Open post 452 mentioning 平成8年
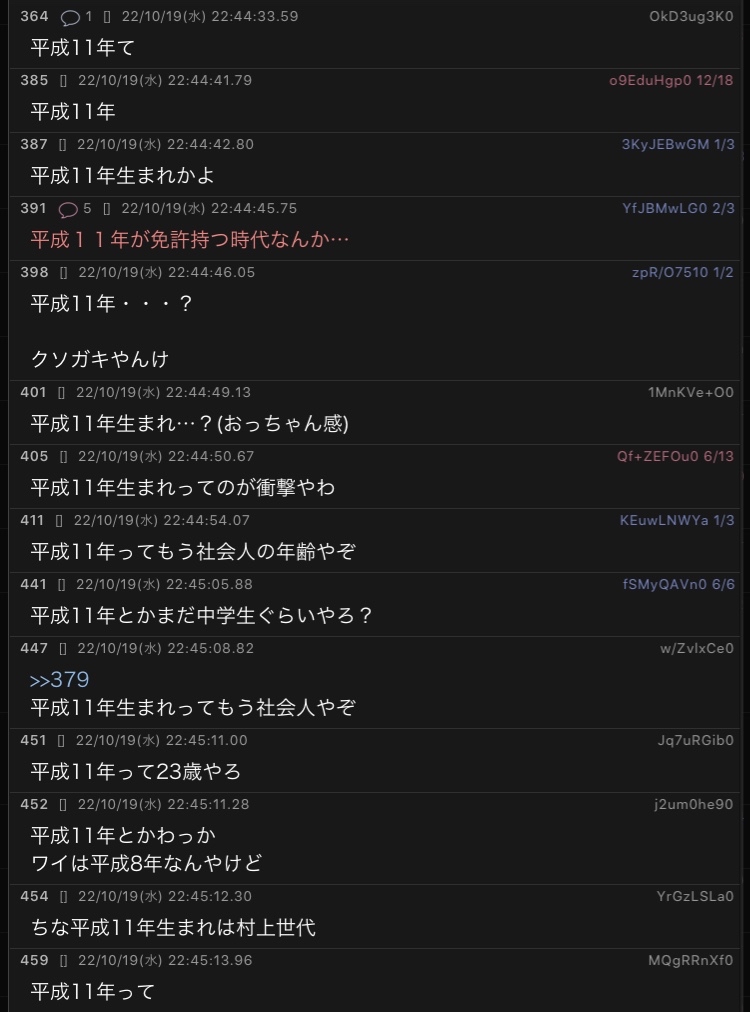This screenshot has height=1012, width=750. click(145, 862)
